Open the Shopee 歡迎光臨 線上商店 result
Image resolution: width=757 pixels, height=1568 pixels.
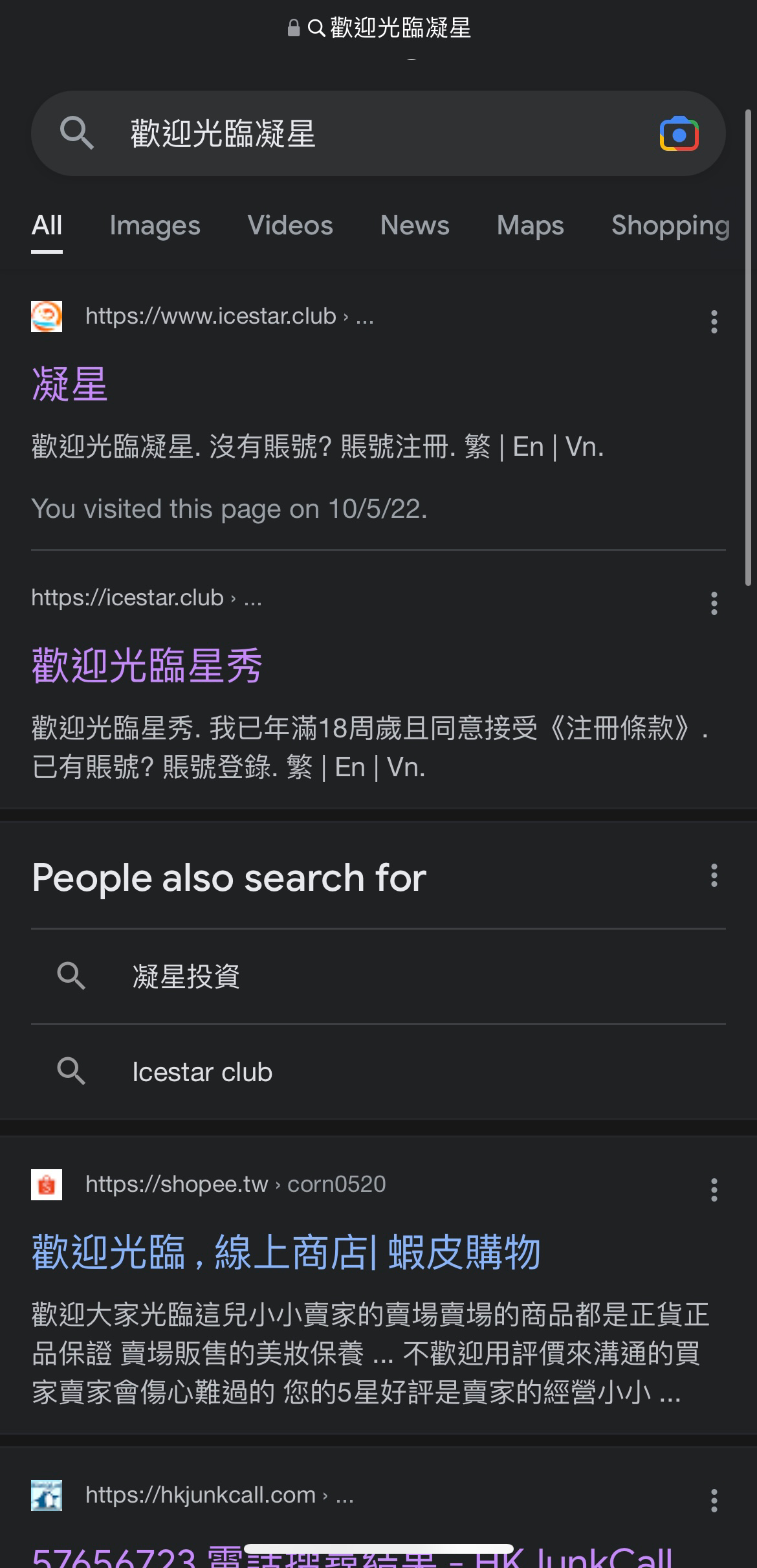click(x=286, y=1252)
